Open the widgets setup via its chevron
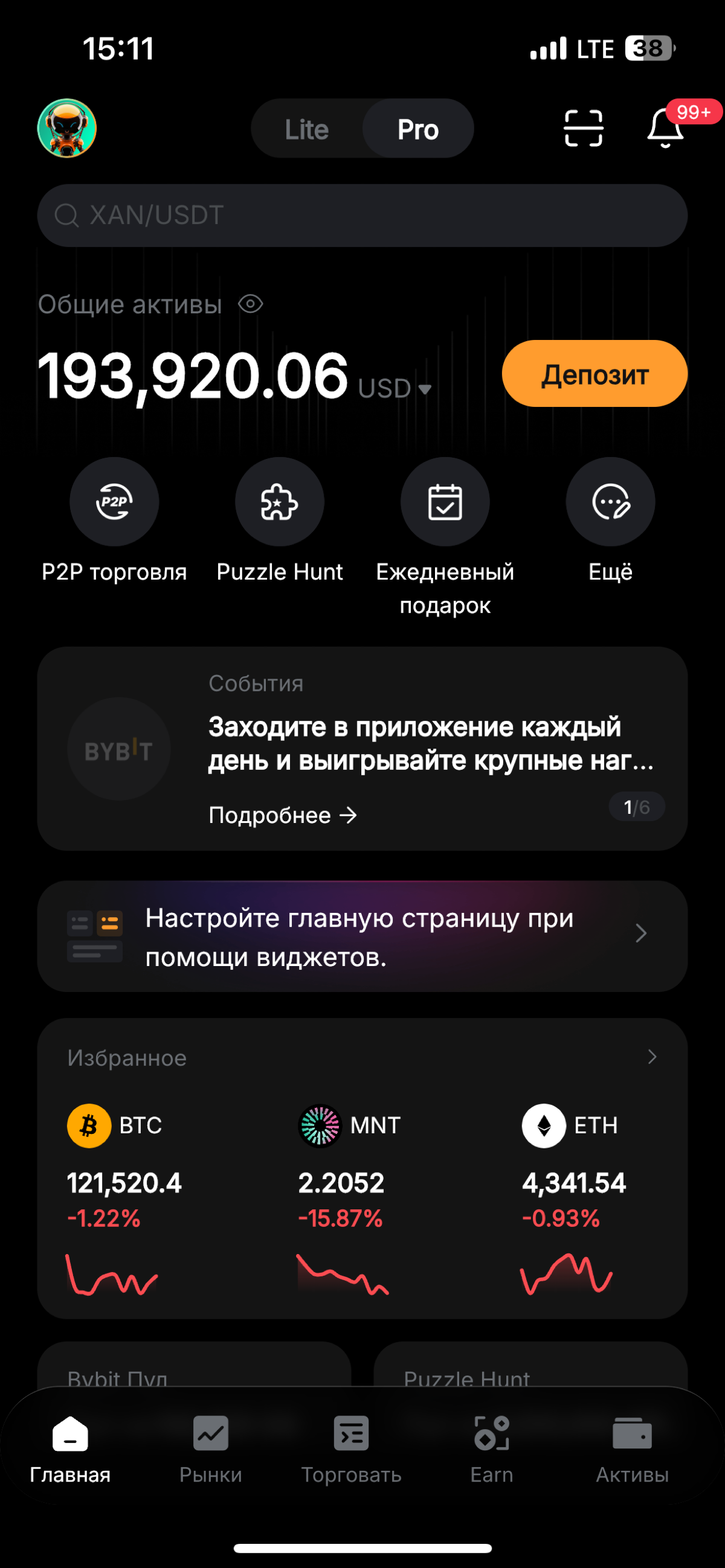Viewport: 725px width, 1568px height. pos(641,934)
